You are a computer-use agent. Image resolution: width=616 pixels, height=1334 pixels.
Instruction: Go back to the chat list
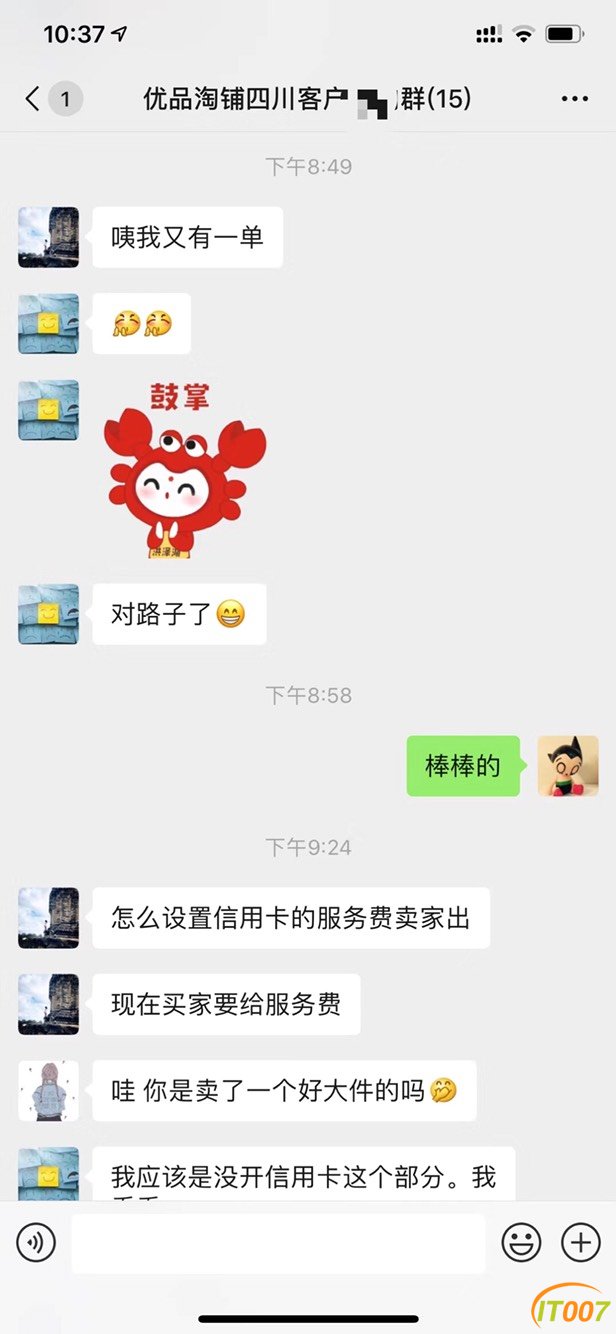point(50,98)
